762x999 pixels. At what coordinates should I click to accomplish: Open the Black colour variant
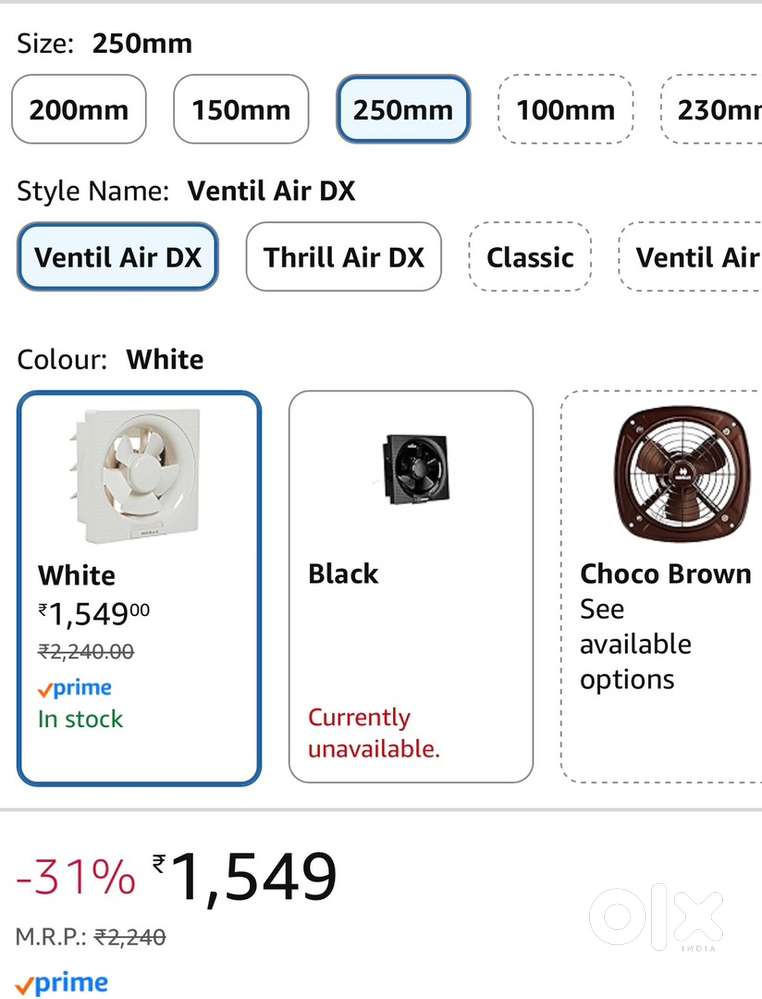(411, 587)
